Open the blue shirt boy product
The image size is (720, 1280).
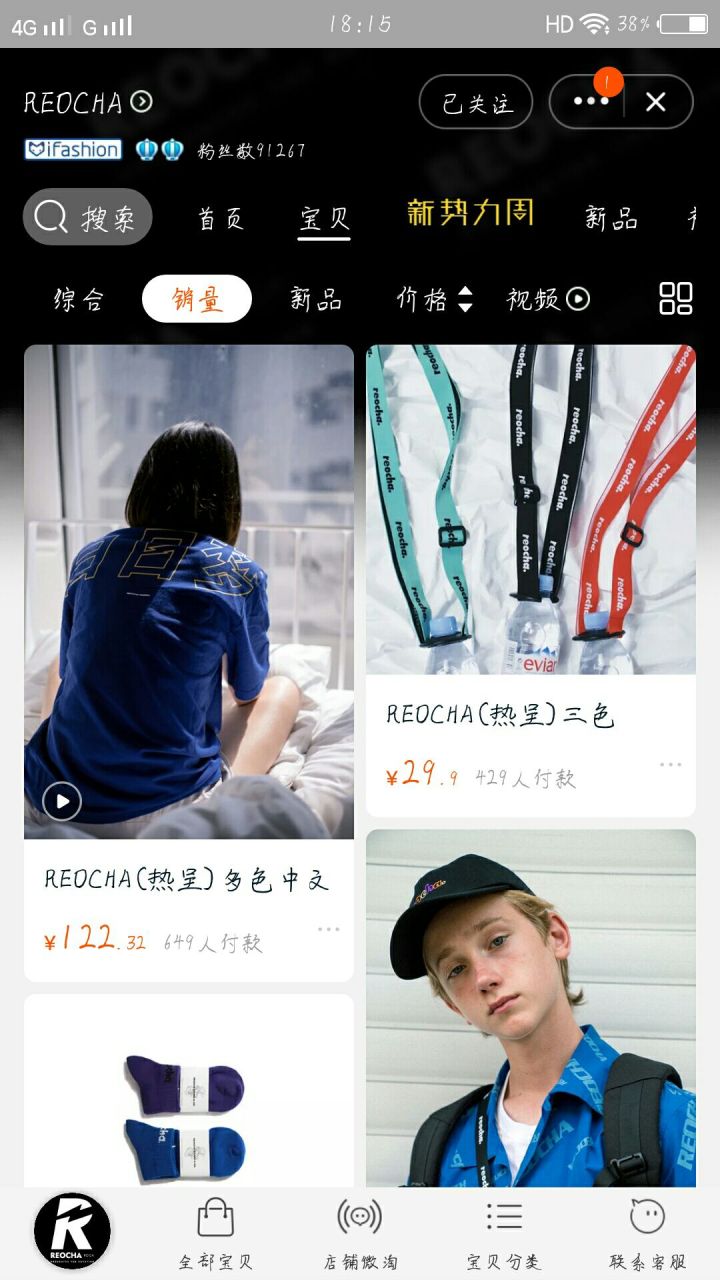[x=530, y=1010]
